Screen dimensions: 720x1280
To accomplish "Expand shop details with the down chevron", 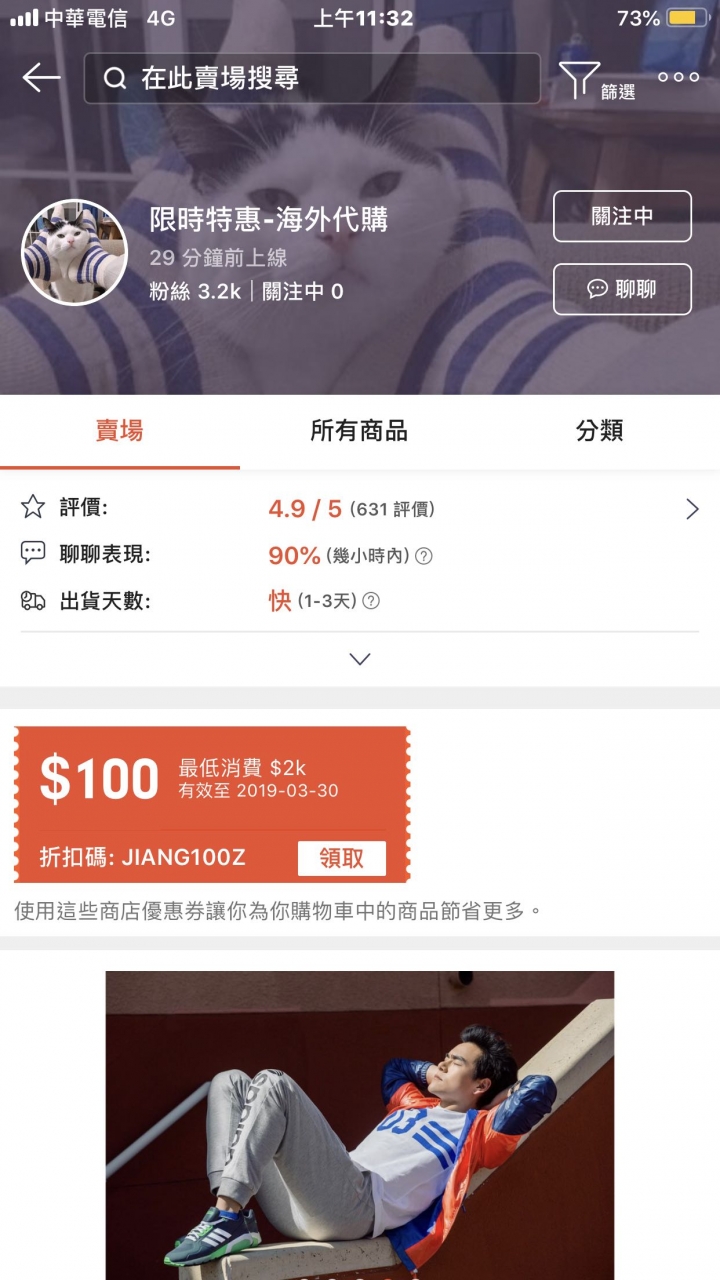I will point(360,659).
